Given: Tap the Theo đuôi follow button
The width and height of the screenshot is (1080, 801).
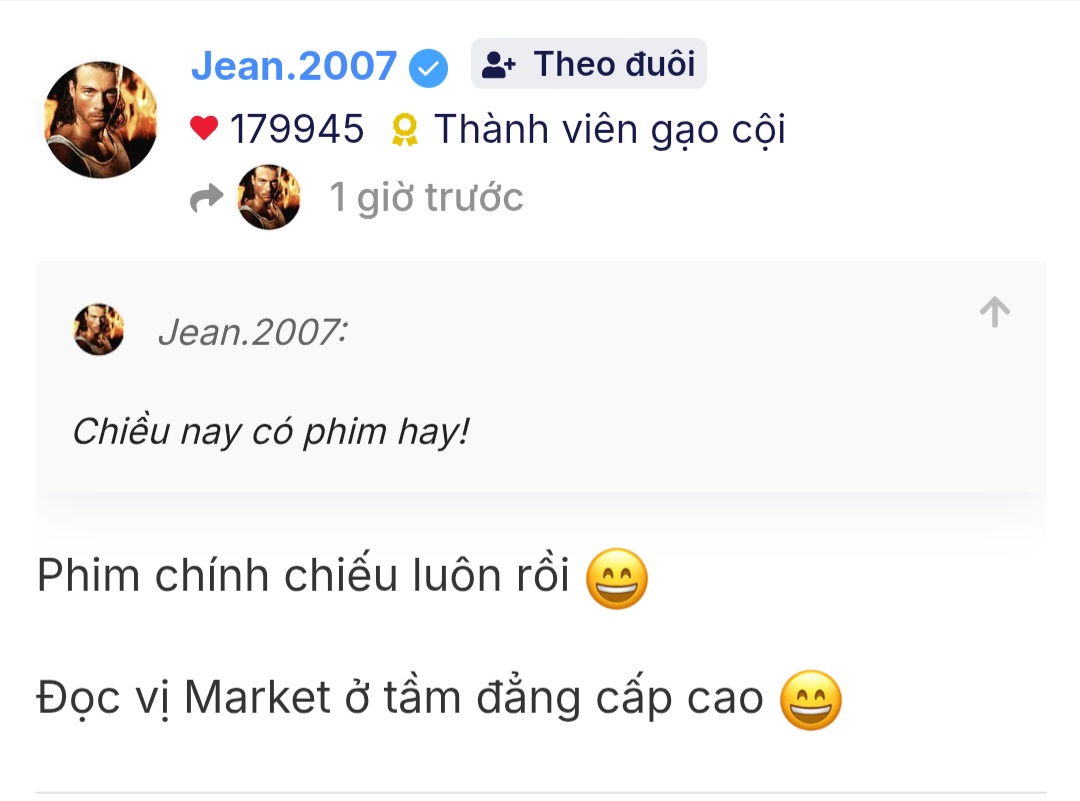Looking at the screenshot, I should click(588, 65).
